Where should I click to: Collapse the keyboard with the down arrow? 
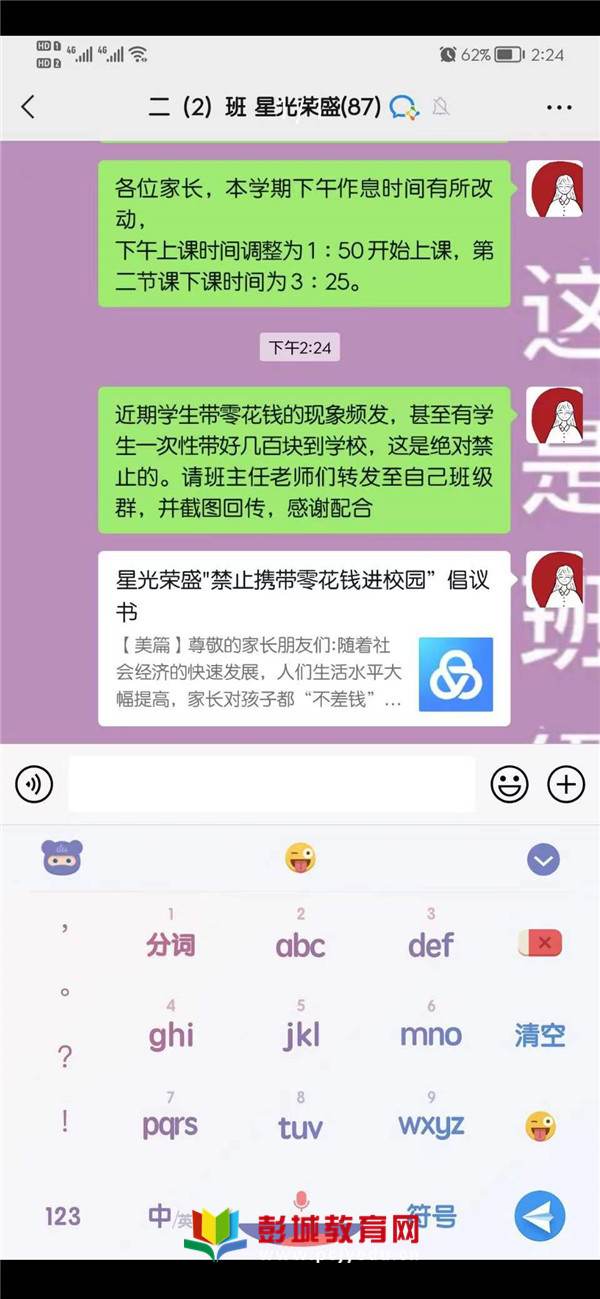542,859
